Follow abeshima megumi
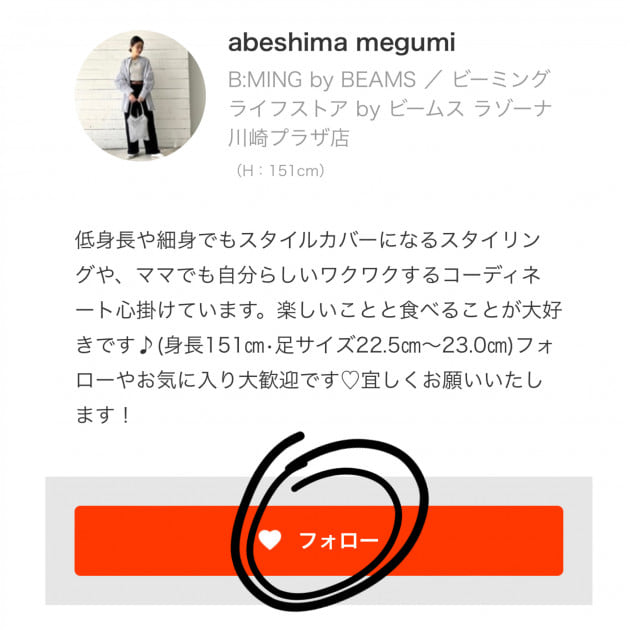This screenshot has width=630, height=630. click(x=318, y=540)
